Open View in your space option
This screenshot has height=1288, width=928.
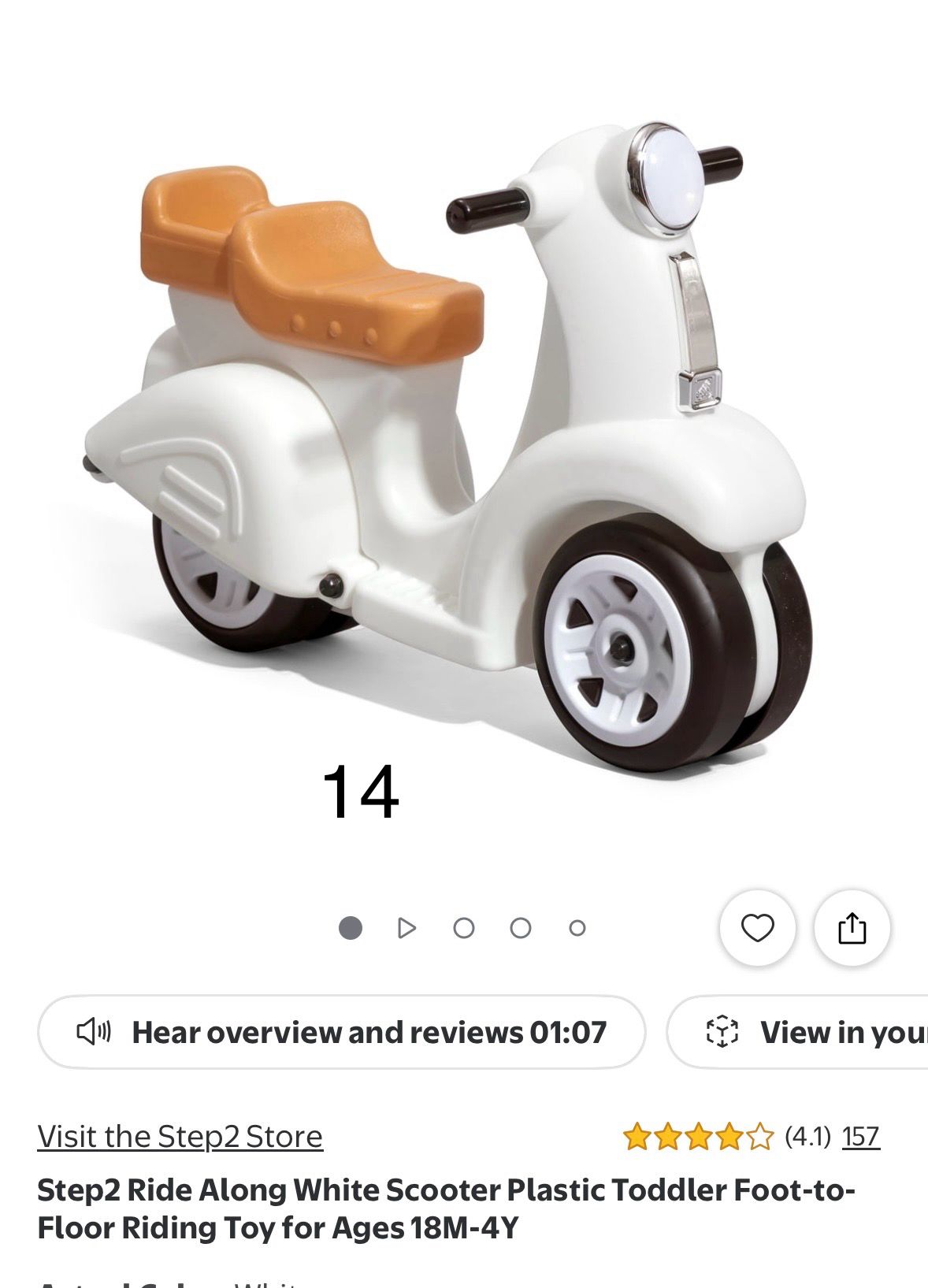(x=797, y=1032)
